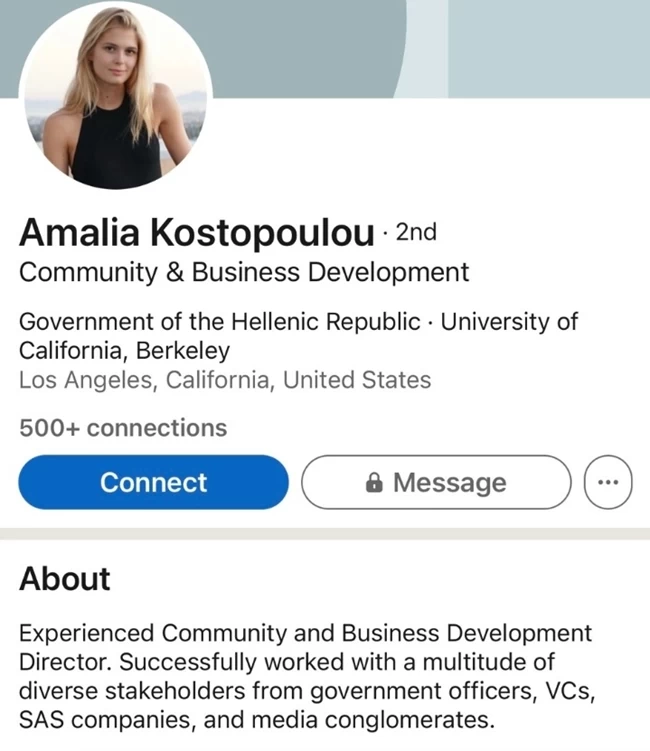The width and height of the screenshot is (650, 751).
Task: Open the 500+ connections list
Action: click(x=123, y=428)
